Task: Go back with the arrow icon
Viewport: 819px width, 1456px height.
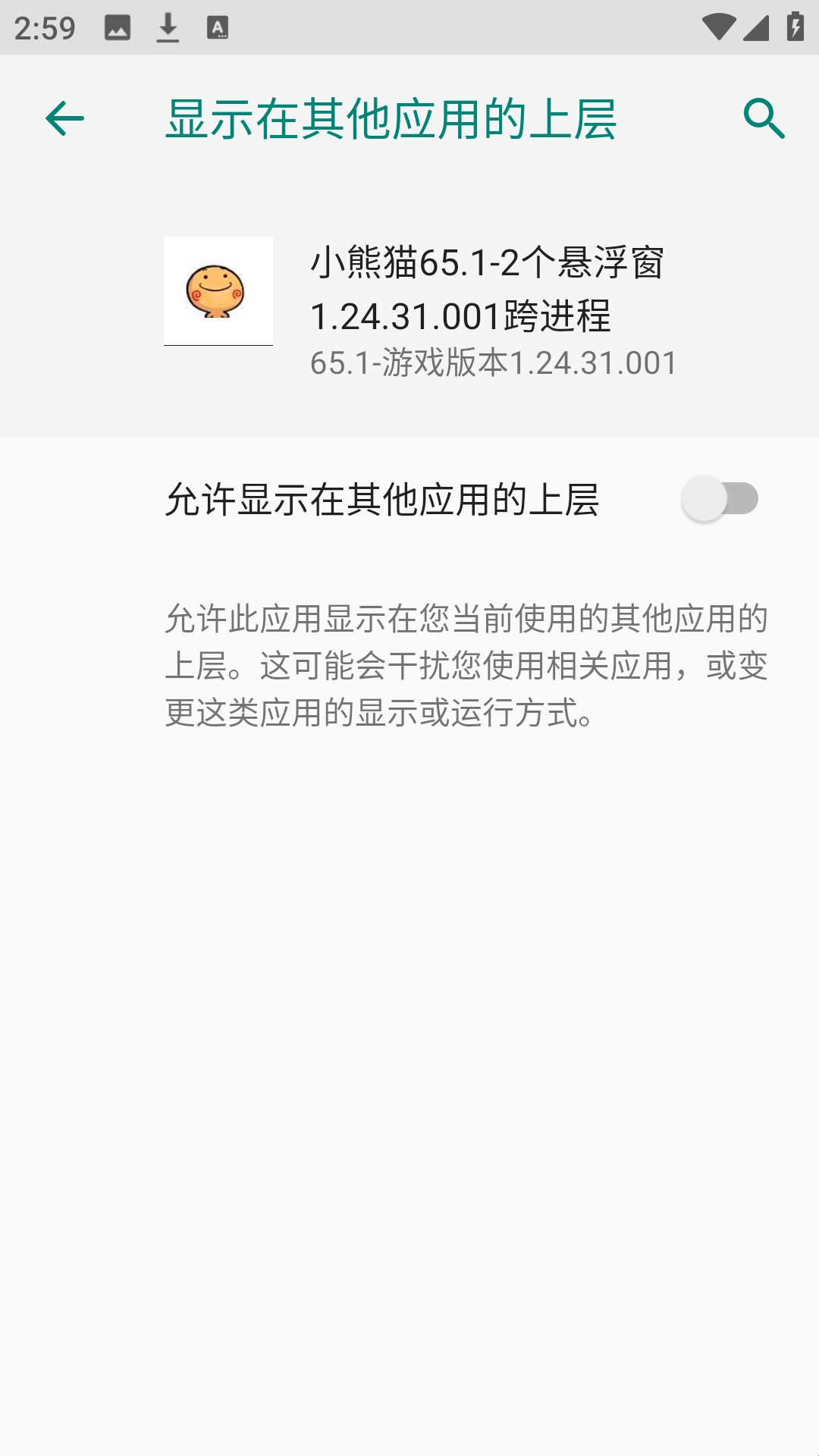Action: pos(64,119)
